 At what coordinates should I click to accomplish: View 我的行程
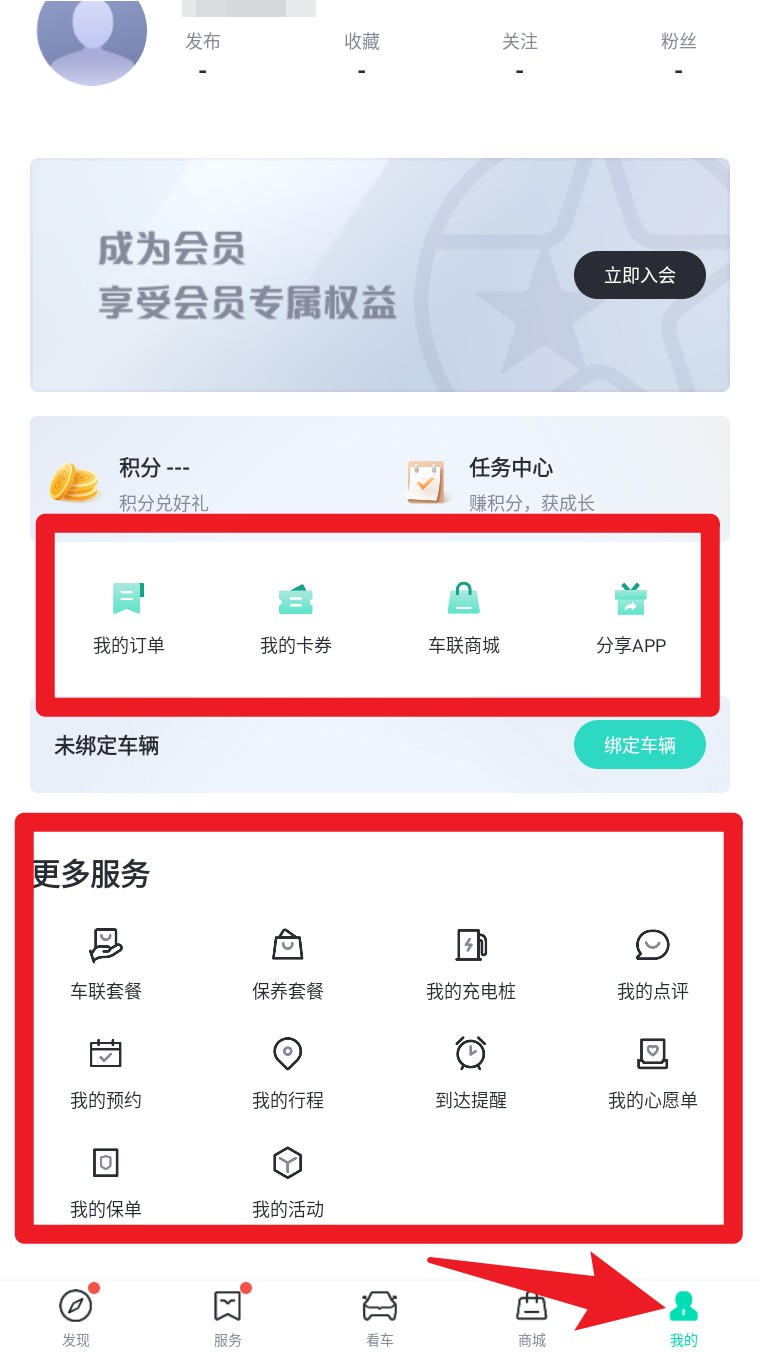click(288, 1072)
